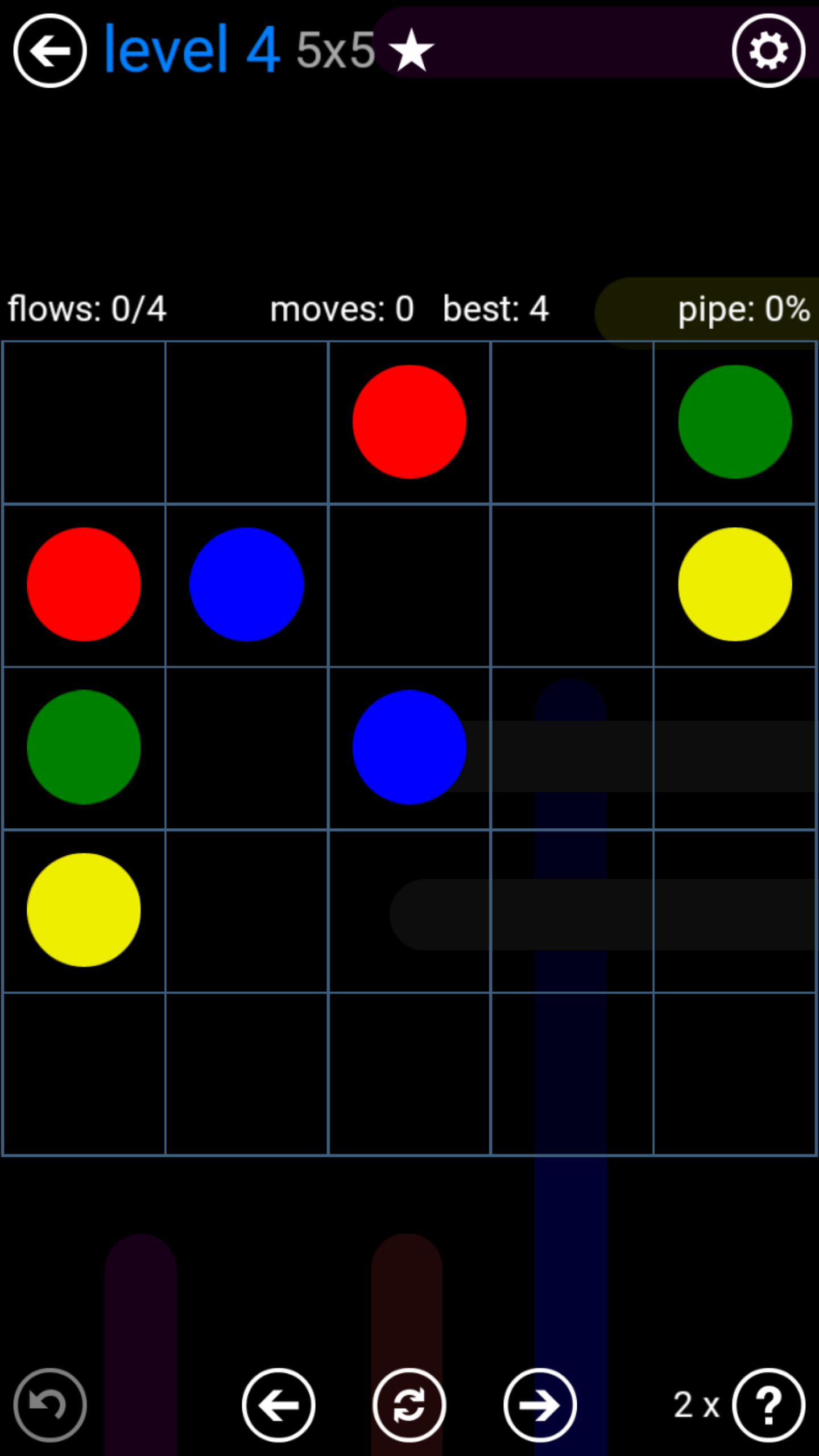
Task: Restart the current level
Action: click(409, 1405)
